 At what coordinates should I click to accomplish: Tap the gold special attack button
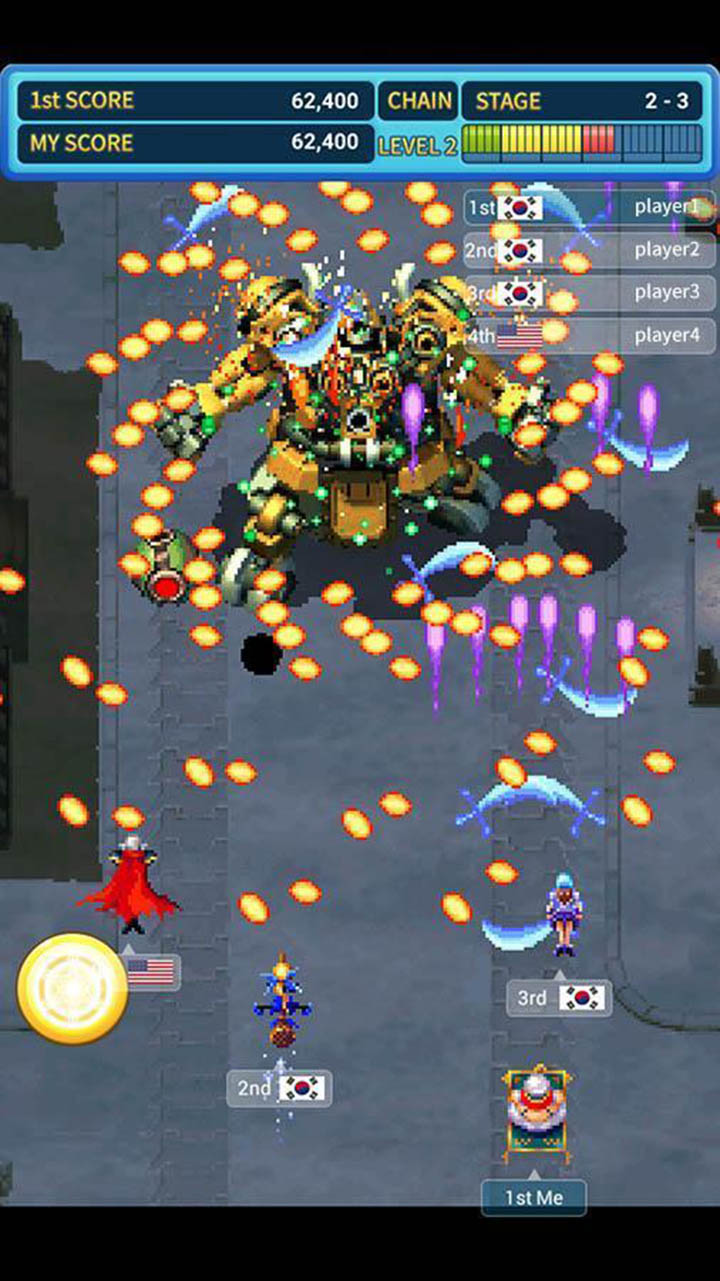[72, 988]
